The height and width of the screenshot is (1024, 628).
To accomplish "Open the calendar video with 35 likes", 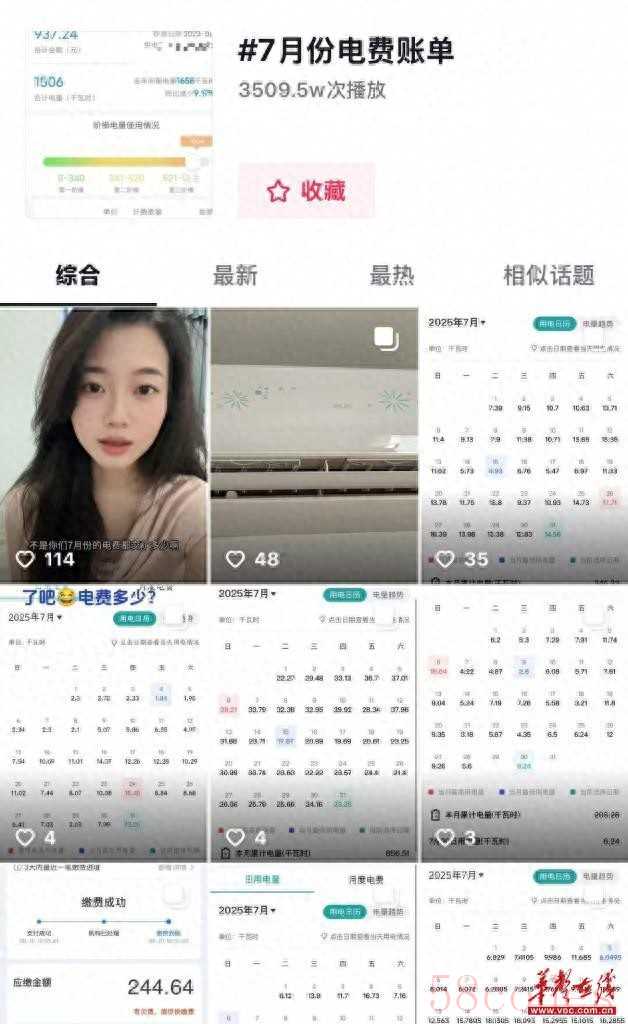I will (524, 445).
